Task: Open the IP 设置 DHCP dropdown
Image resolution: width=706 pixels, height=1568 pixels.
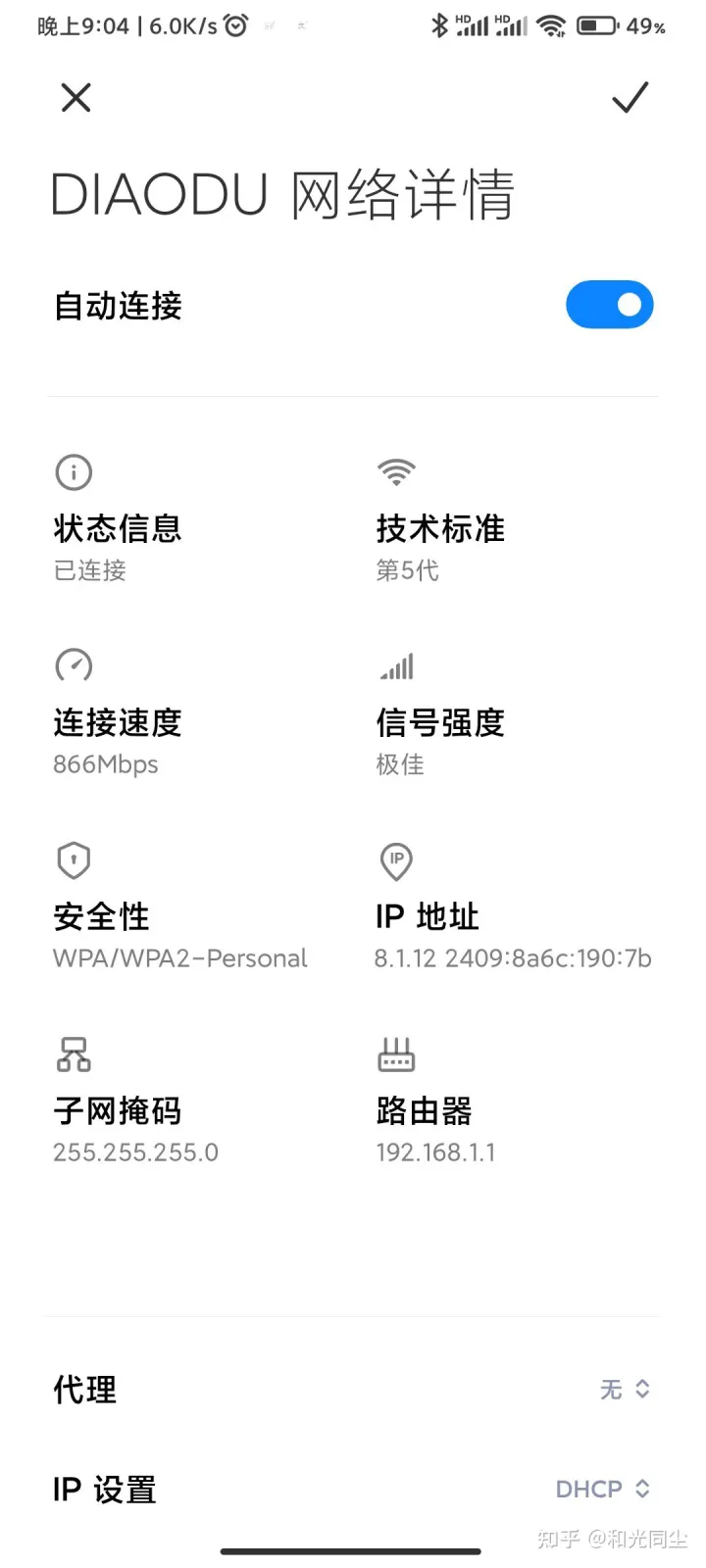Action: tap(605, 1489)
